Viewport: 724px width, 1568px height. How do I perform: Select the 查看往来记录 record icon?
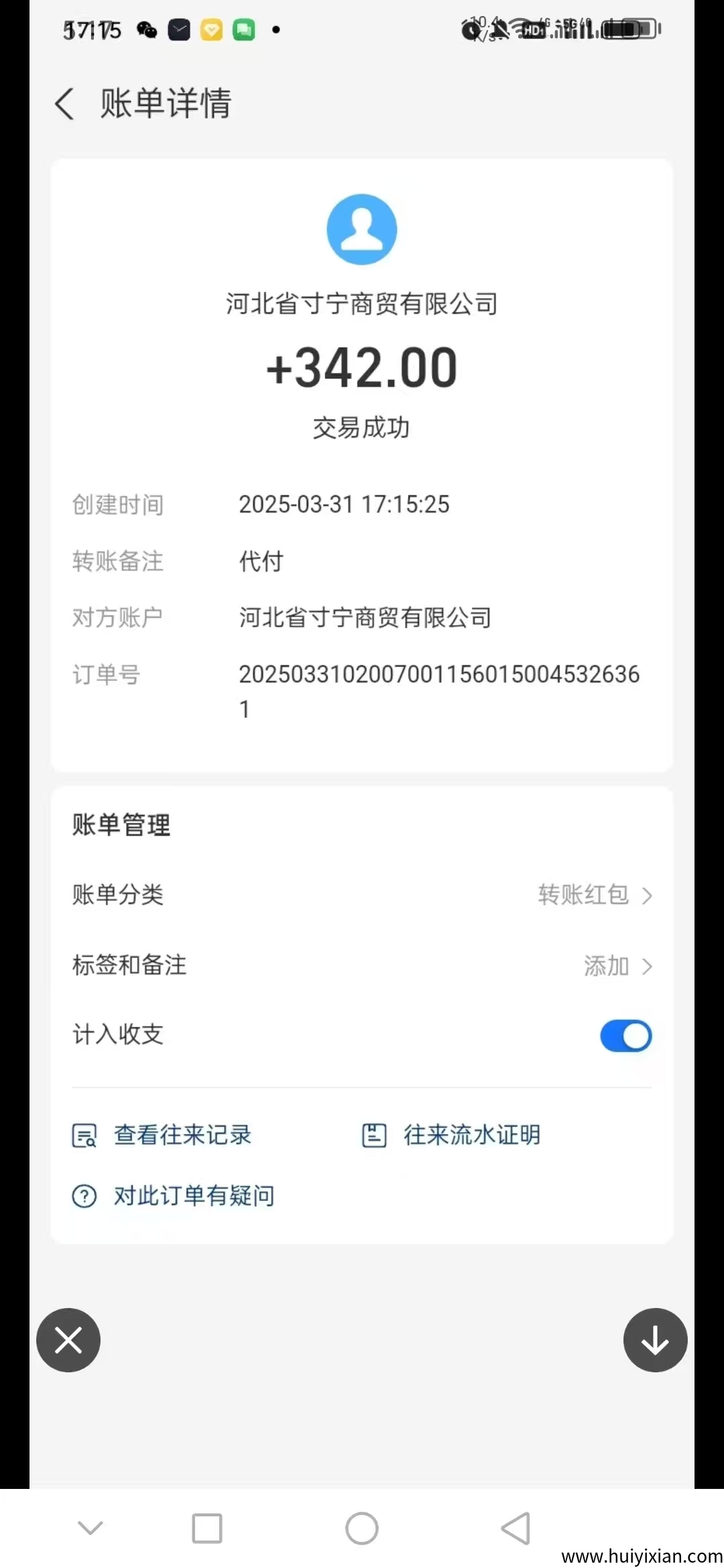83,1134
